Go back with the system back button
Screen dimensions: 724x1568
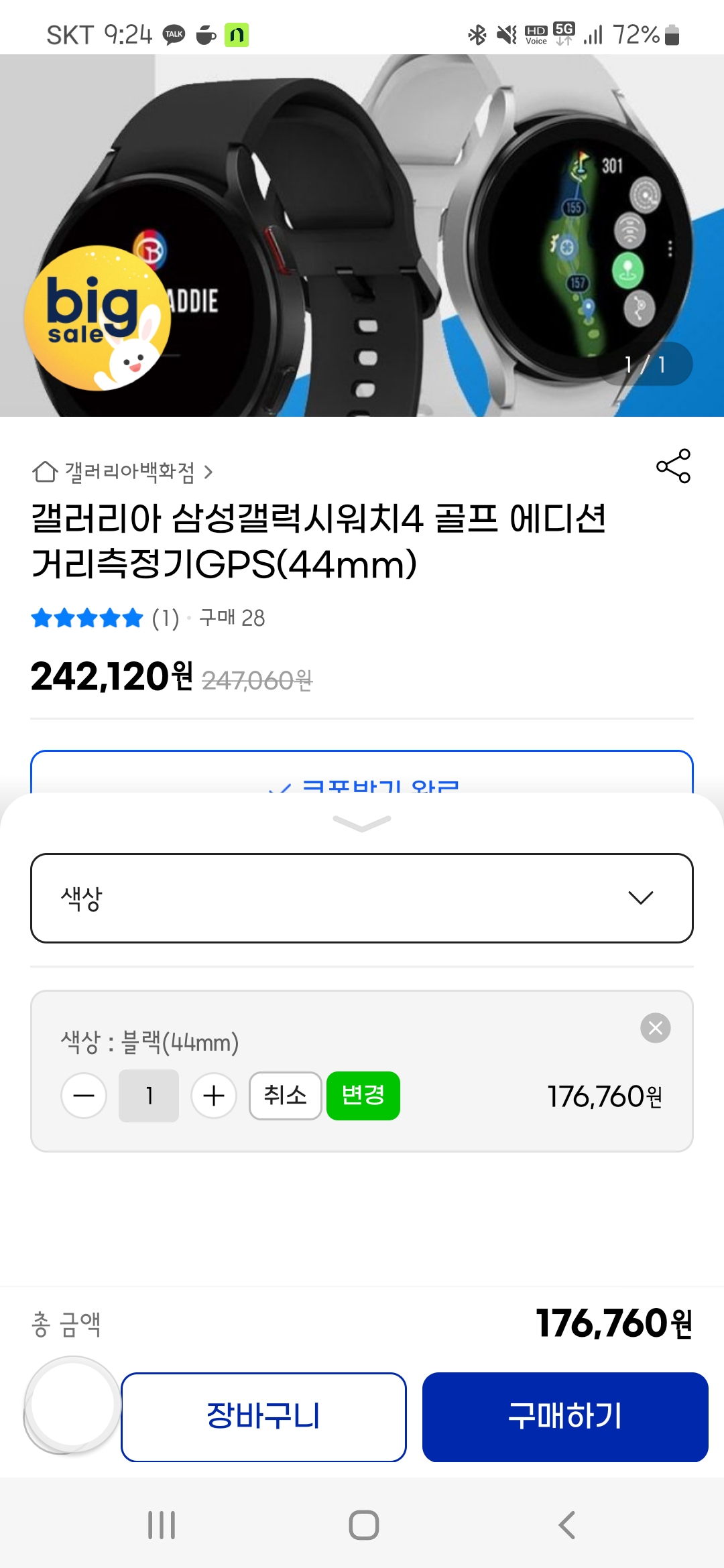click(566, 1525)
